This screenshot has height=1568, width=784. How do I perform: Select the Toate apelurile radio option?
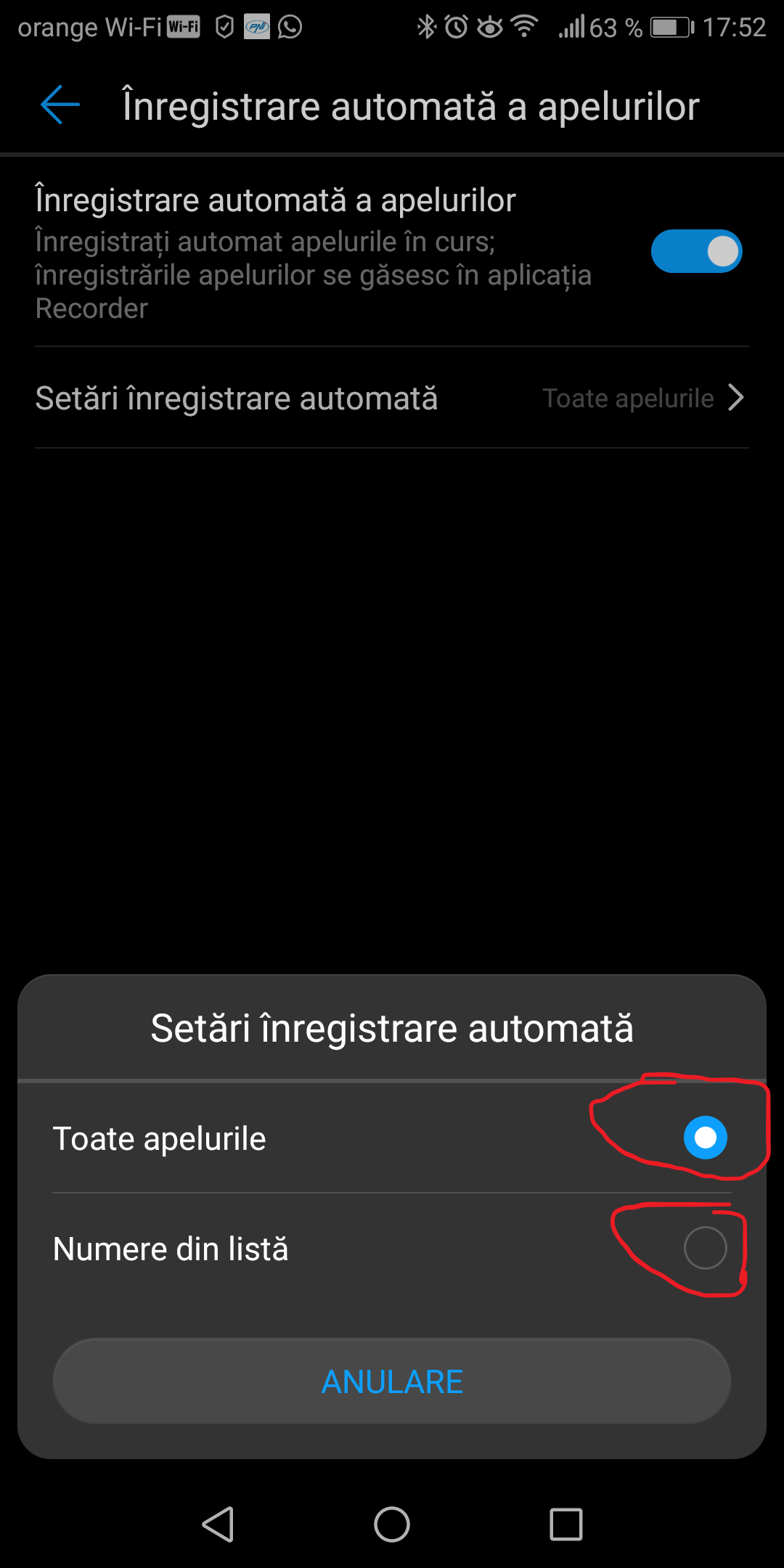[x=705, y=1138]
